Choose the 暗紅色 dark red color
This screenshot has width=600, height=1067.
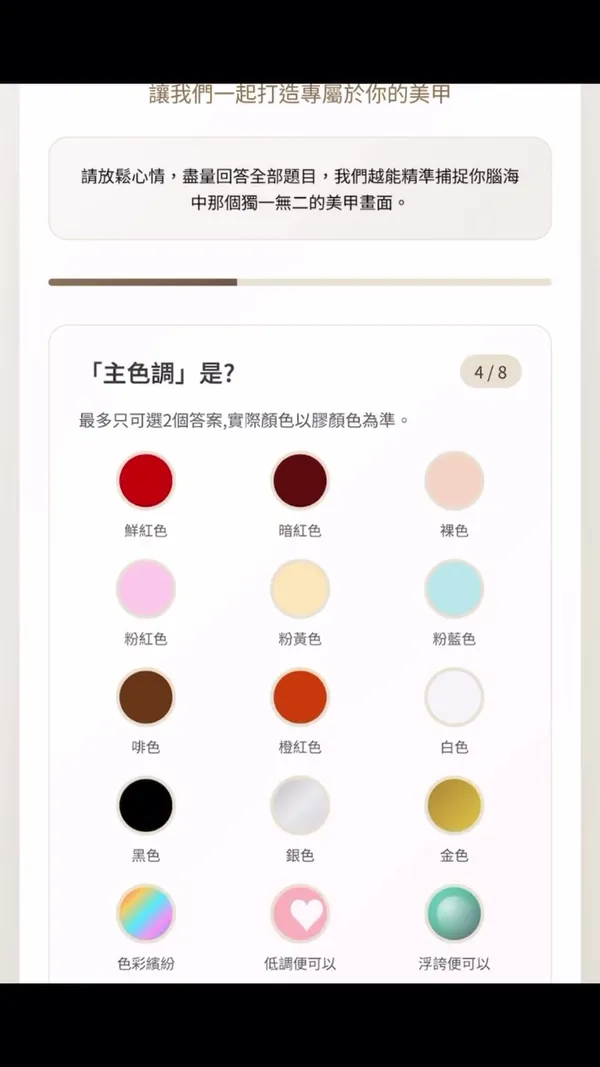[300, 480]
